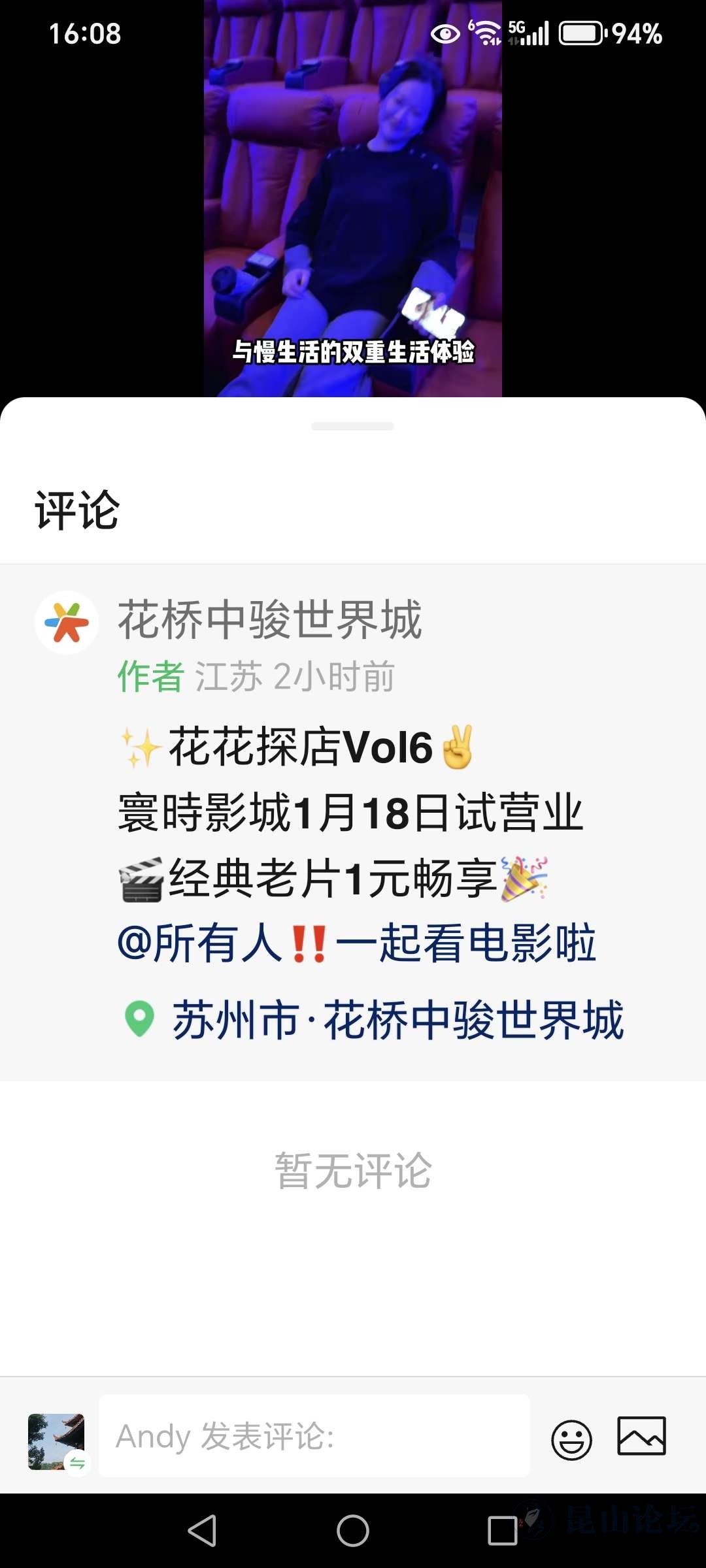706x1568 pixels.
Task: Focus the Andy 发表评论 input field
Action: pos(314,1435)
